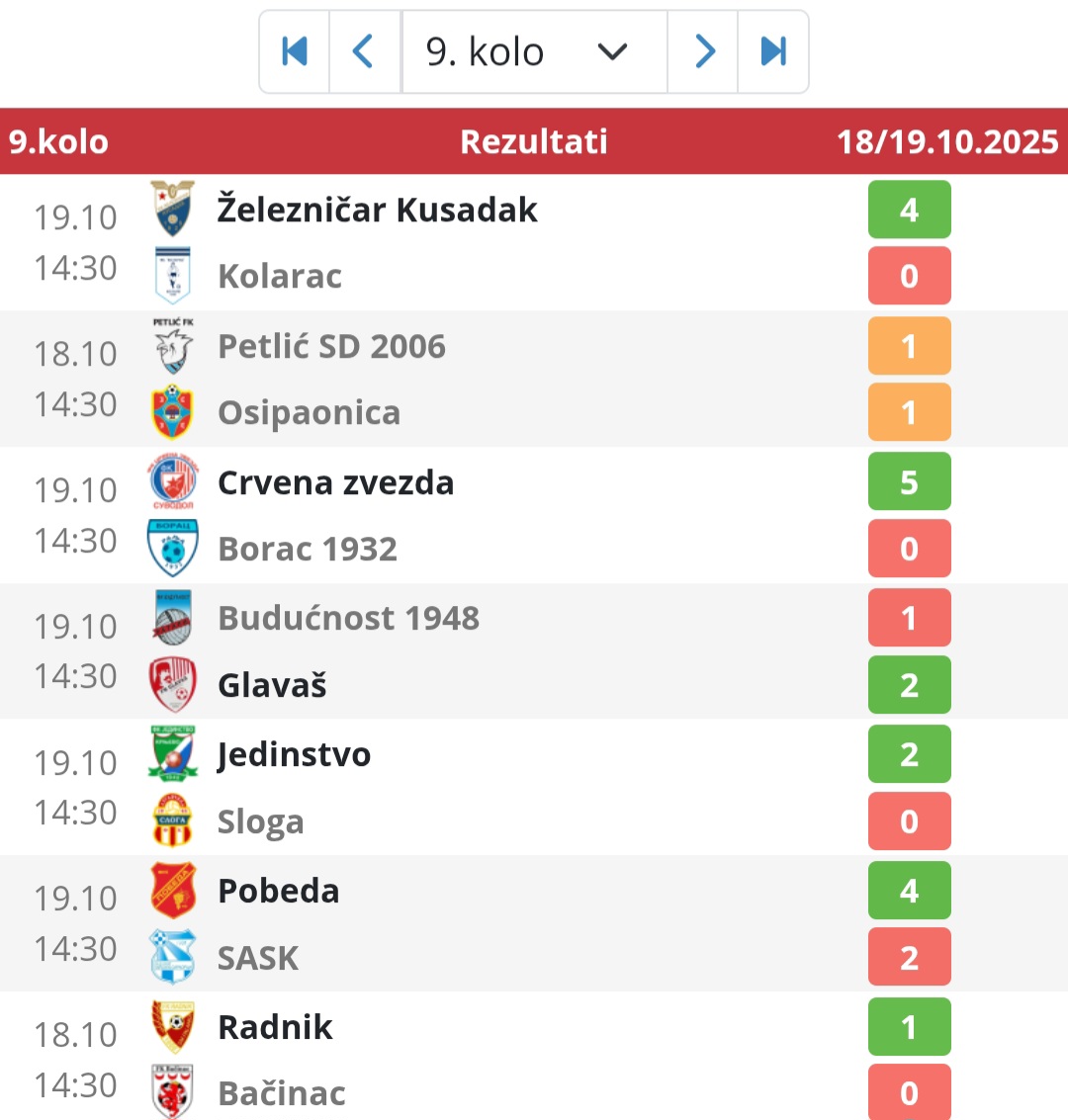The image size is (1068, 1120).
Task: Jump to the first round
Action: point(295,51)
